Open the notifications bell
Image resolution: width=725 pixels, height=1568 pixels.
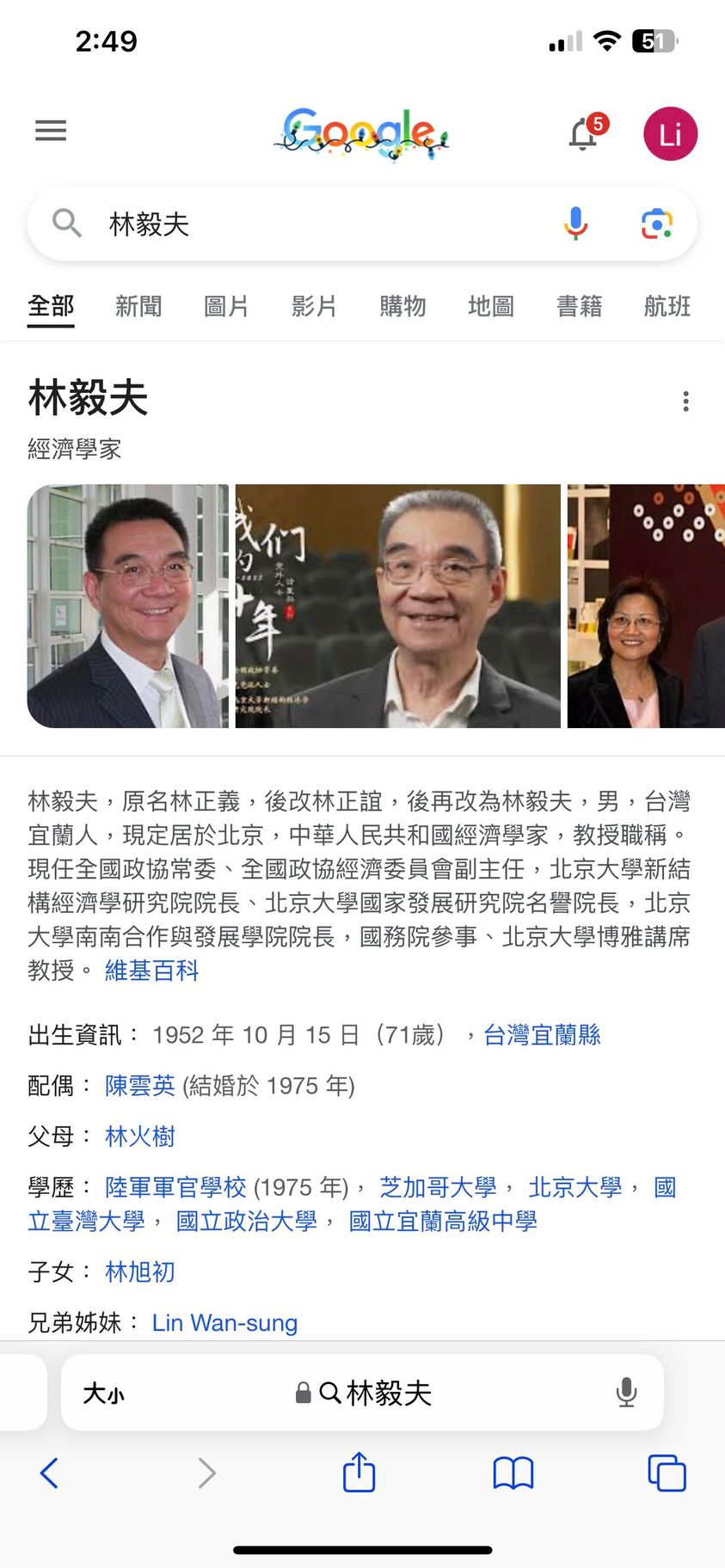point(584,134)
